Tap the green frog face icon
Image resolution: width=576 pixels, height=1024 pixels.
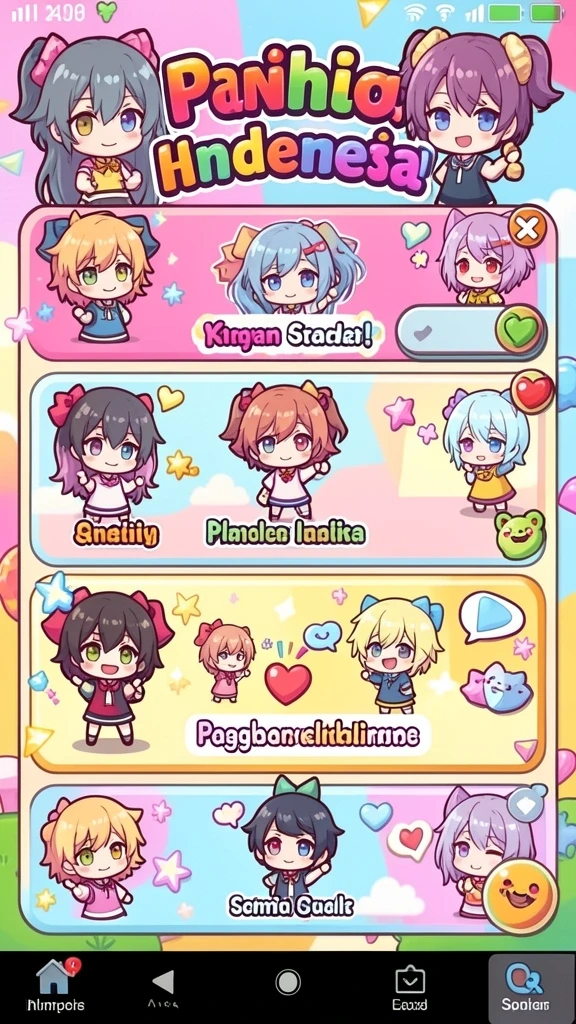[x=519, y=534]
